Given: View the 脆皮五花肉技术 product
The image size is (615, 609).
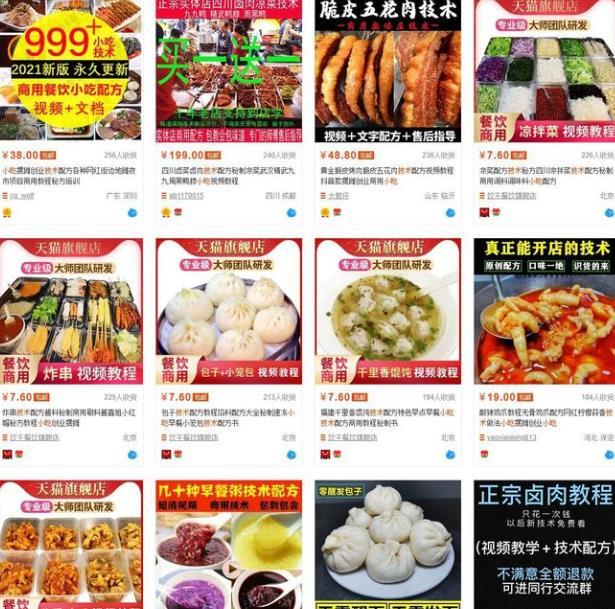Looking at the screenshot, I should (387, 70).
